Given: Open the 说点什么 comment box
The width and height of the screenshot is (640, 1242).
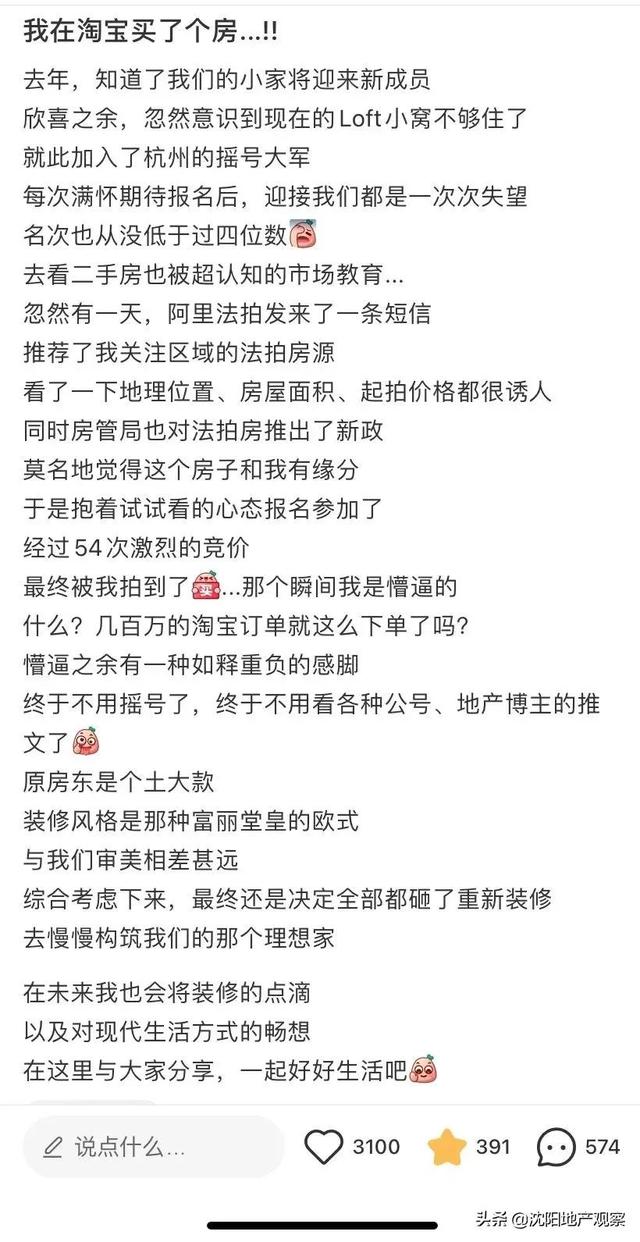Looking at the screenshot, I should [153, 1147].
